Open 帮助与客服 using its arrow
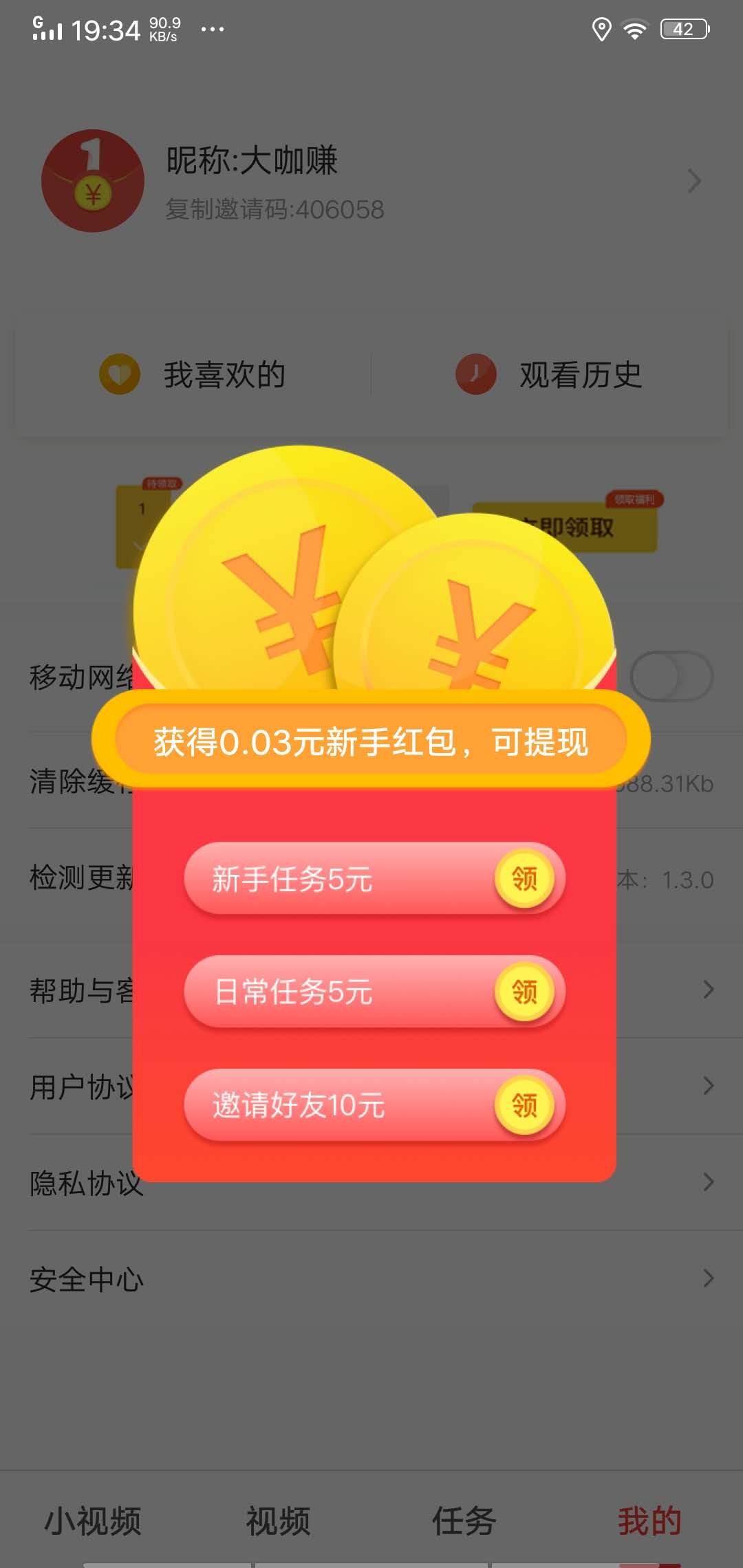The height and width of the screenshot is (1568, 743). (x=709, y=990)
